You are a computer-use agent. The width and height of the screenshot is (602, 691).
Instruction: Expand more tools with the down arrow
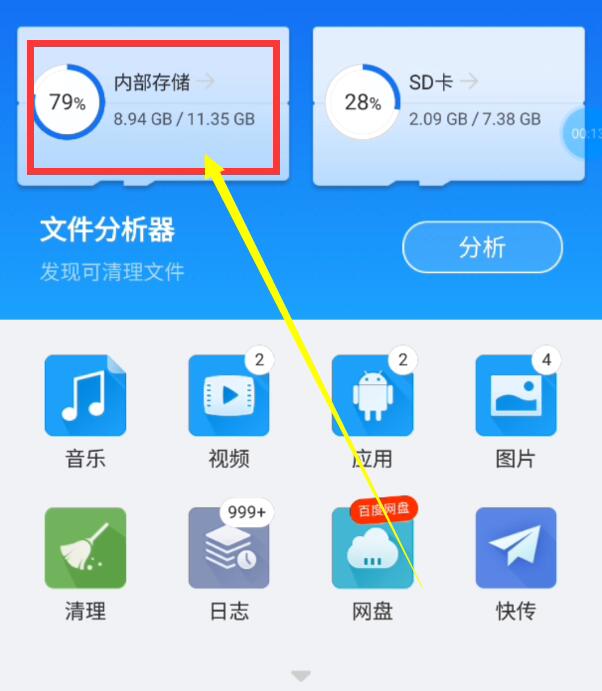pos(301,675)
